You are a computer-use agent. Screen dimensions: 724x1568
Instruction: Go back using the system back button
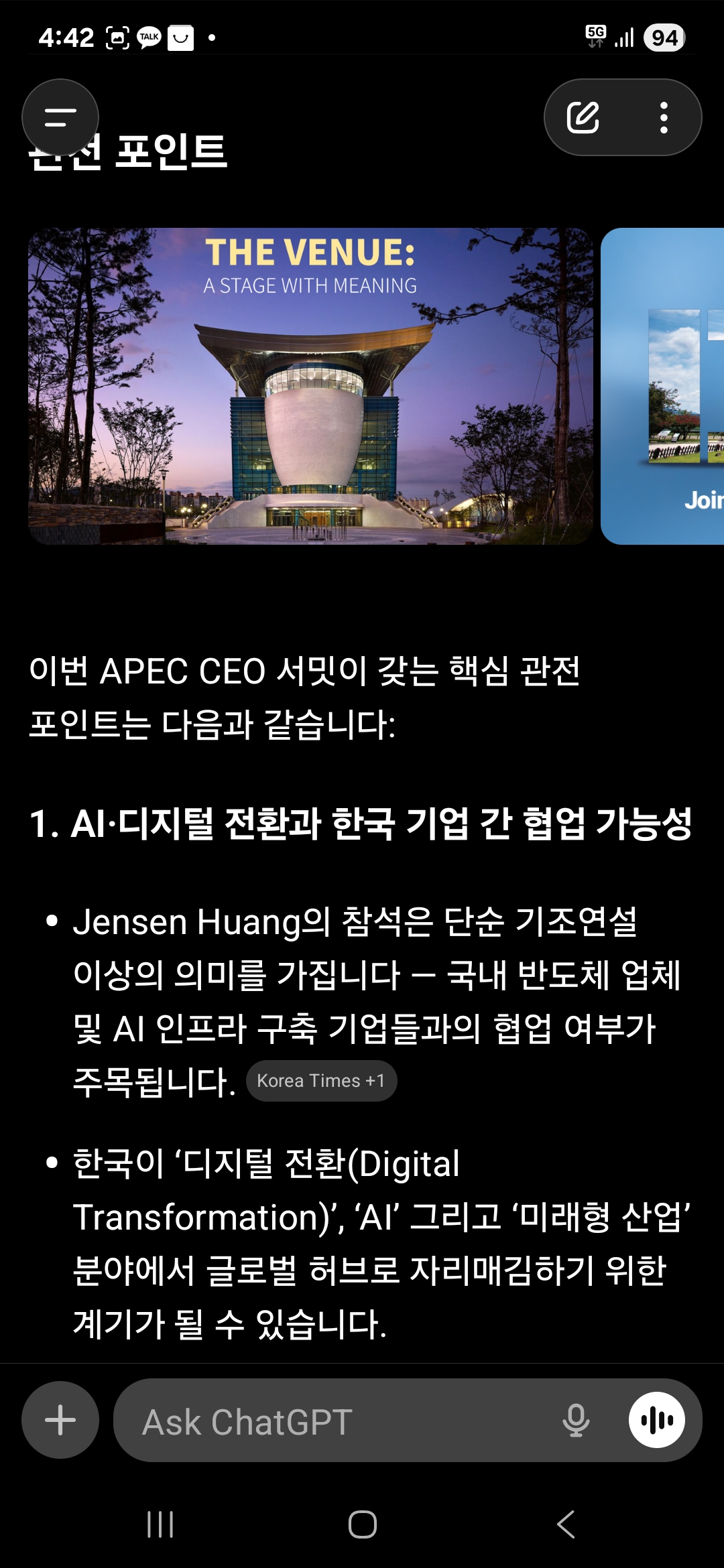[x=566, y=1524]
